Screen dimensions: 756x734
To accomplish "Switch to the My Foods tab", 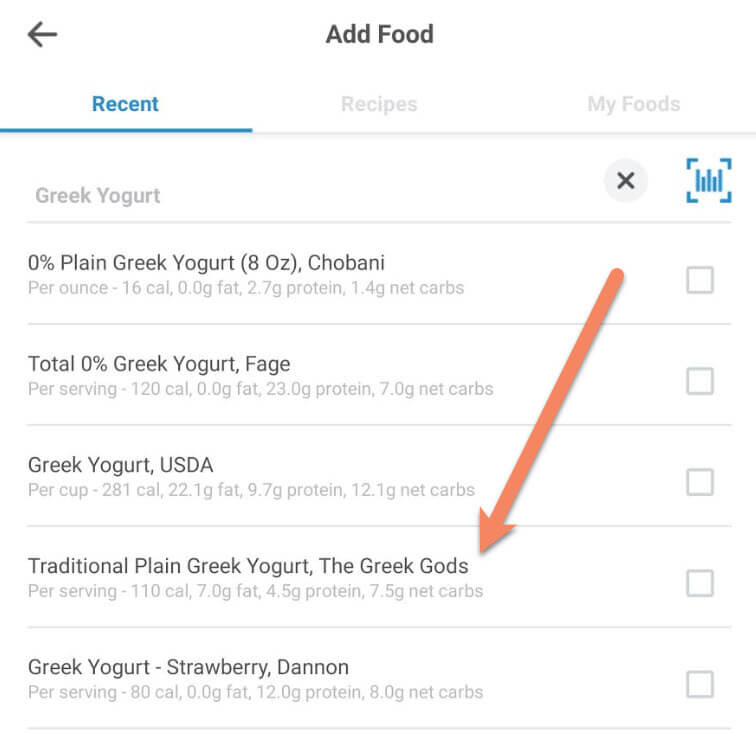I will (x=633, y=104).
